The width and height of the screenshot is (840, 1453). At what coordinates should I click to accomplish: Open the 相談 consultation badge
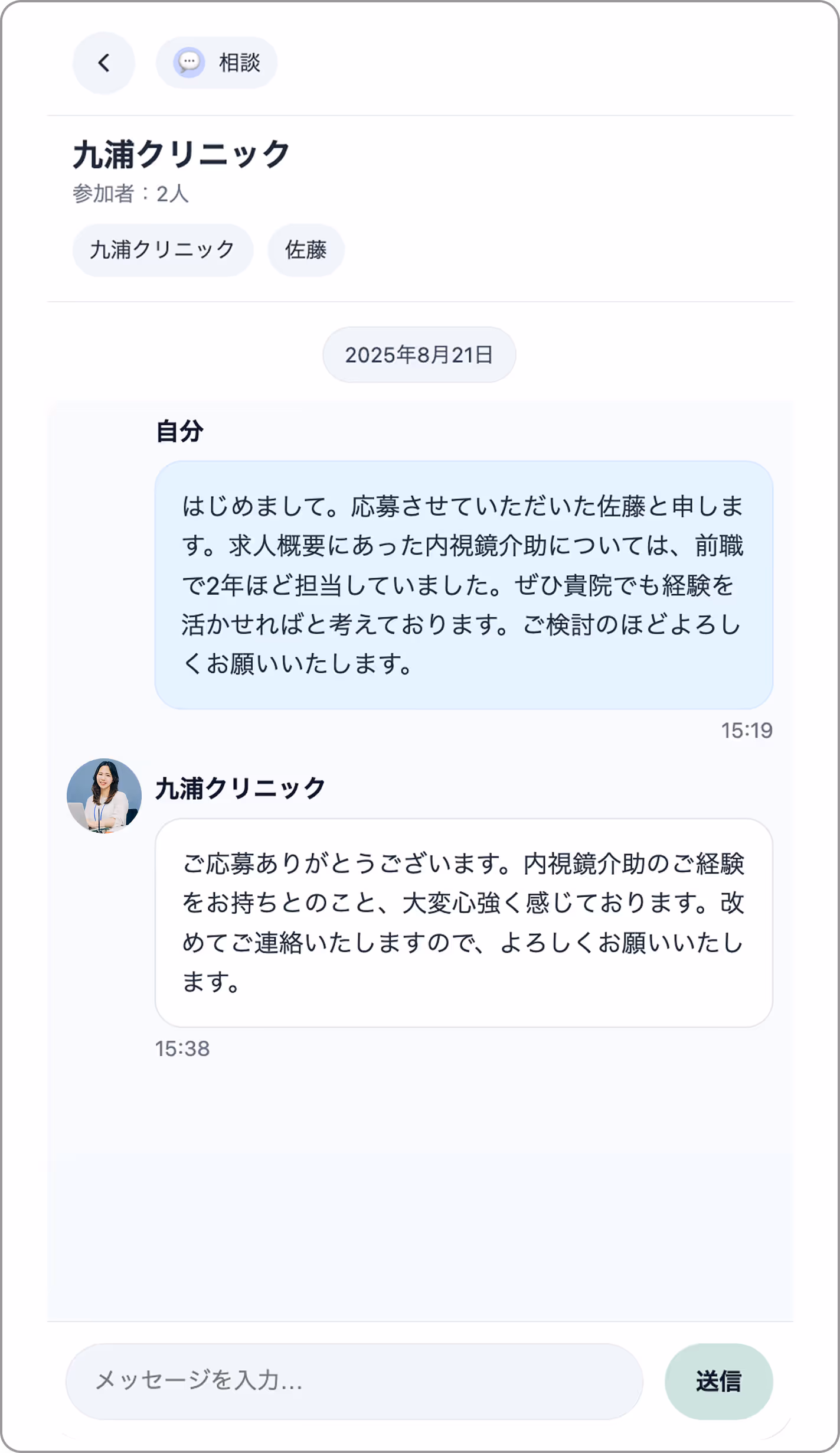point(217,62)
